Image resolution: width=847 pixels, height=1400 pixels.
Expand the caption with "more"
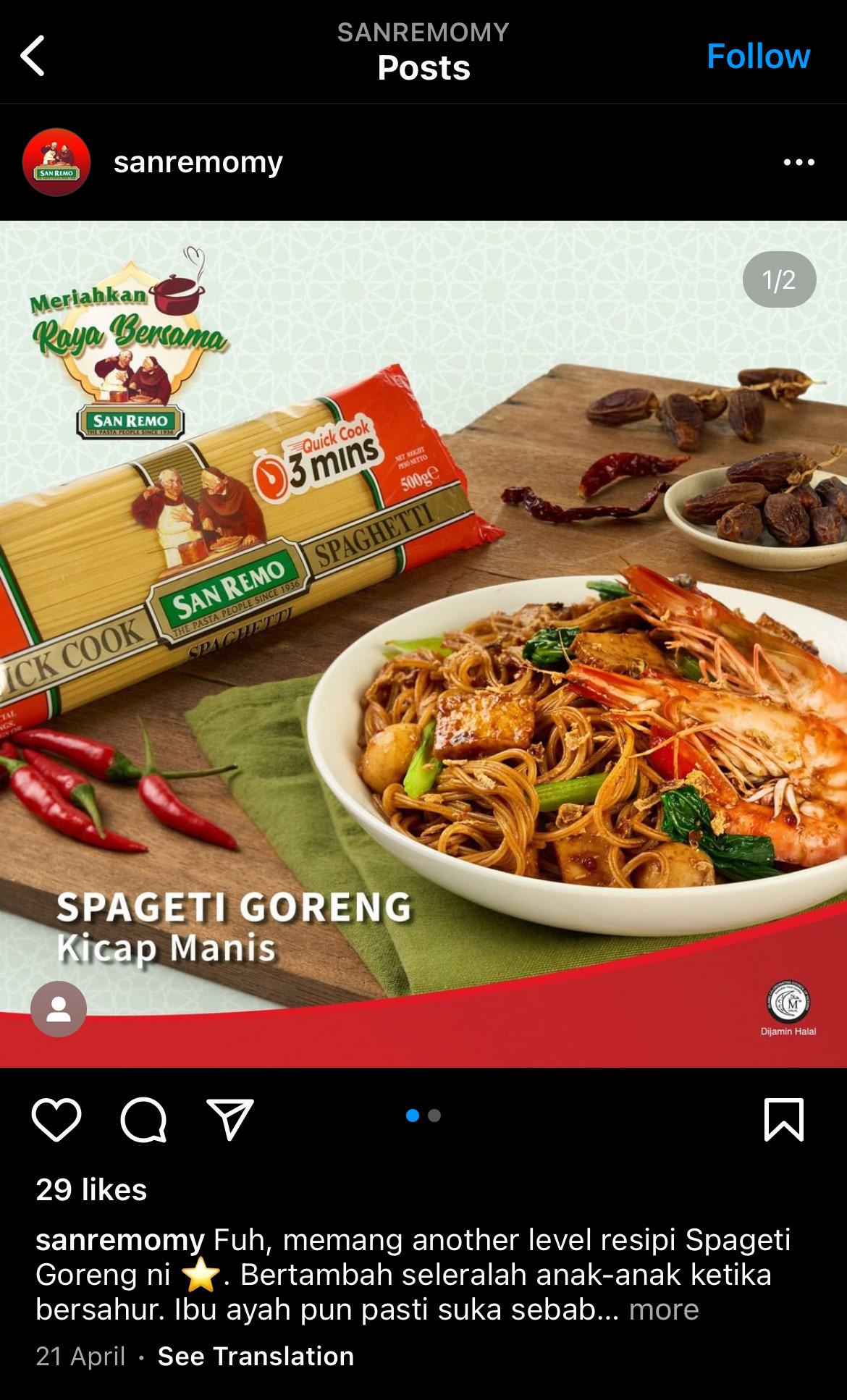pos(664,1309)
